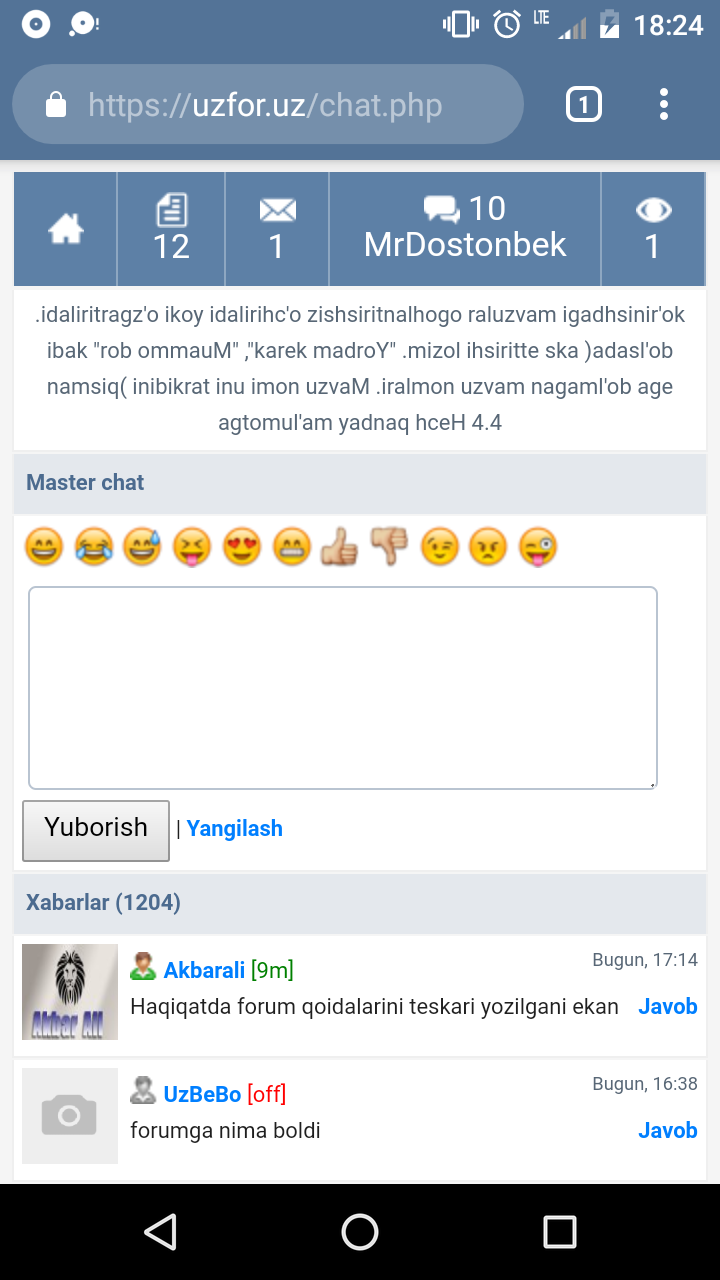Send message with Yuborish button
Viewport: 720px width, 1280px height.
tap(96, 830)
